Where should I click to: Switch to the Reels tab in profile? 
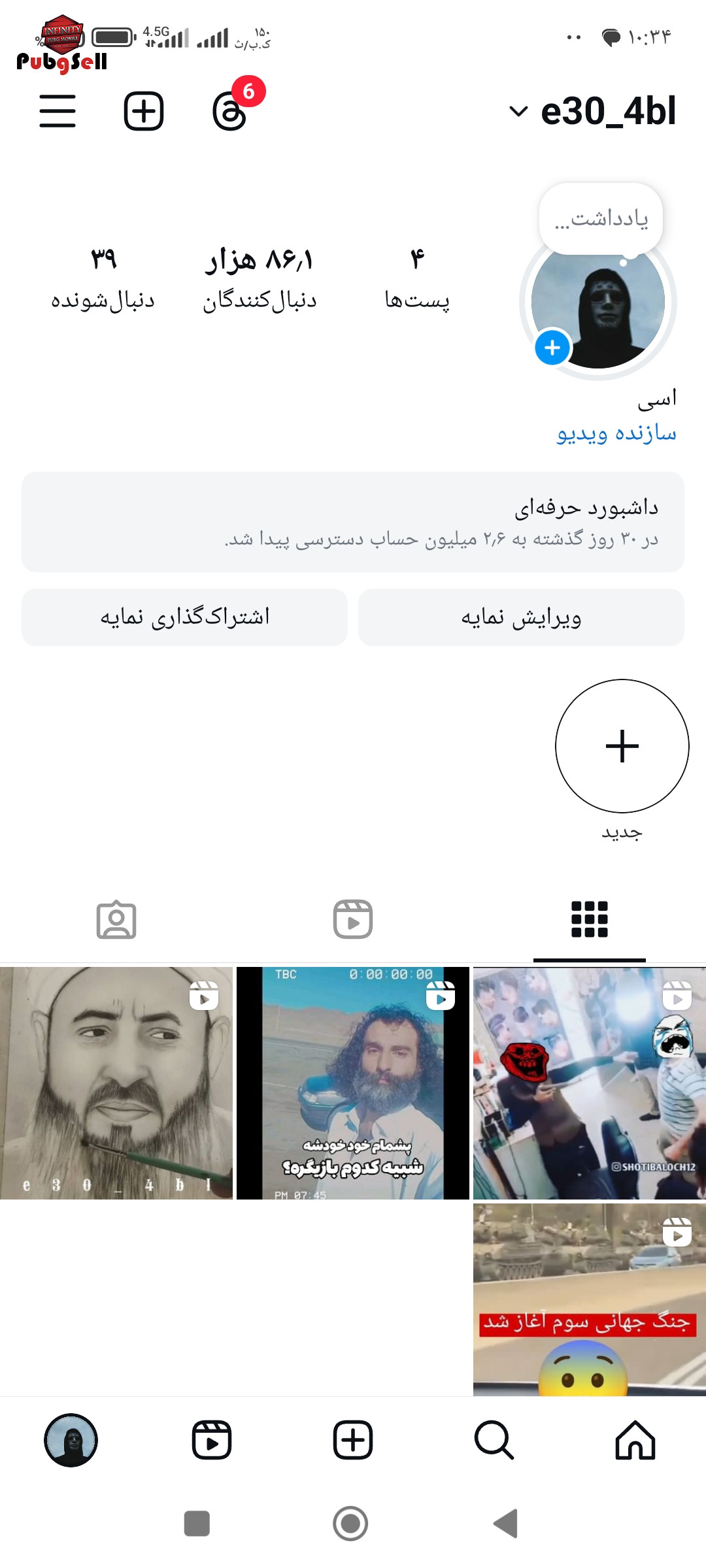coord(353,919)
